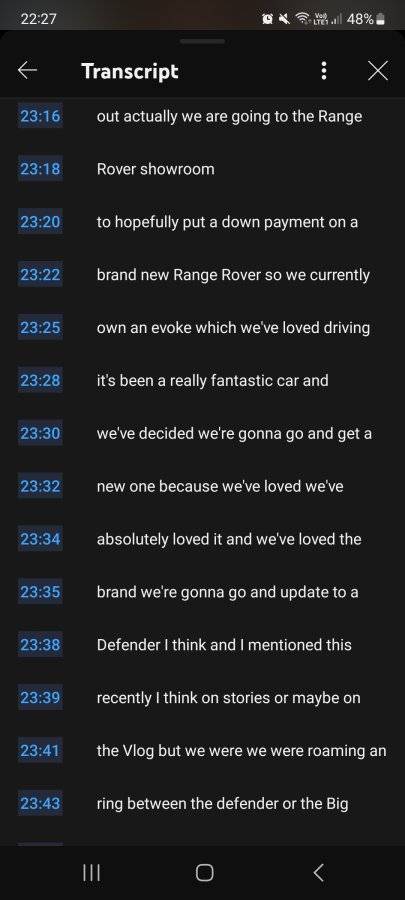This screenshot has width=405, height=900.
Task: Tap the 23:22 brand new Range Rover line
Action: point(202,275)
